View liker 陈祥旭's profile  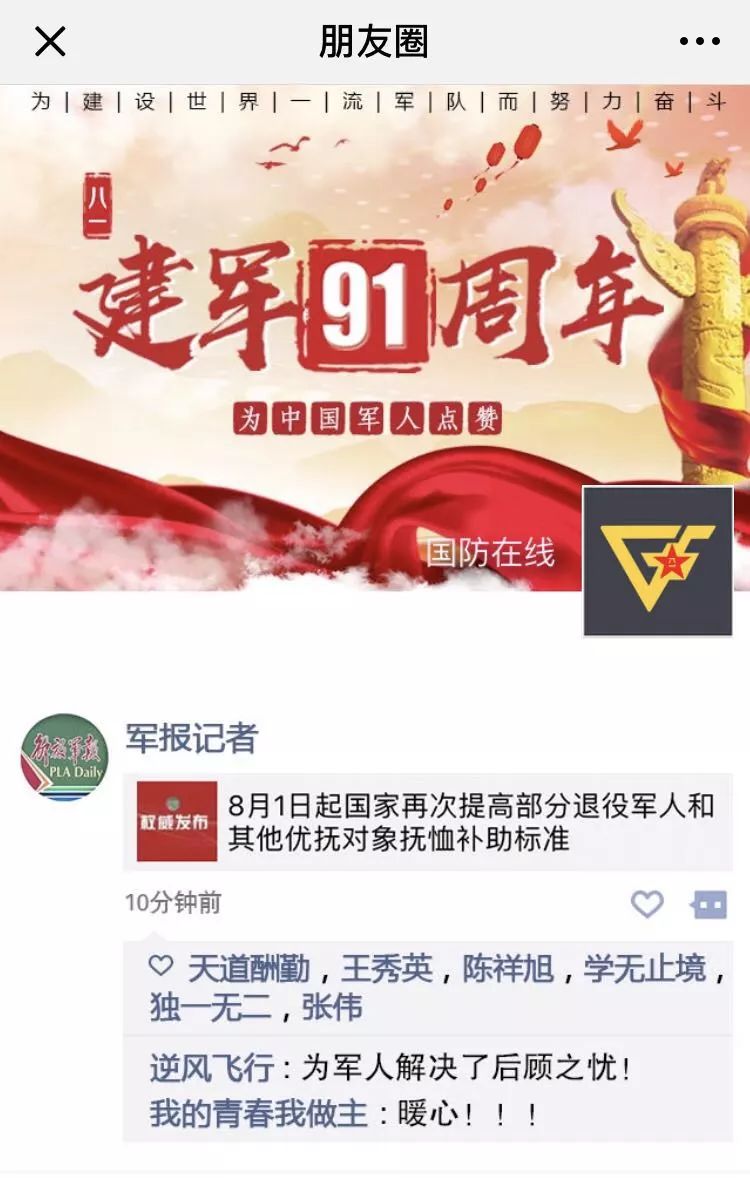click(508, 968)
